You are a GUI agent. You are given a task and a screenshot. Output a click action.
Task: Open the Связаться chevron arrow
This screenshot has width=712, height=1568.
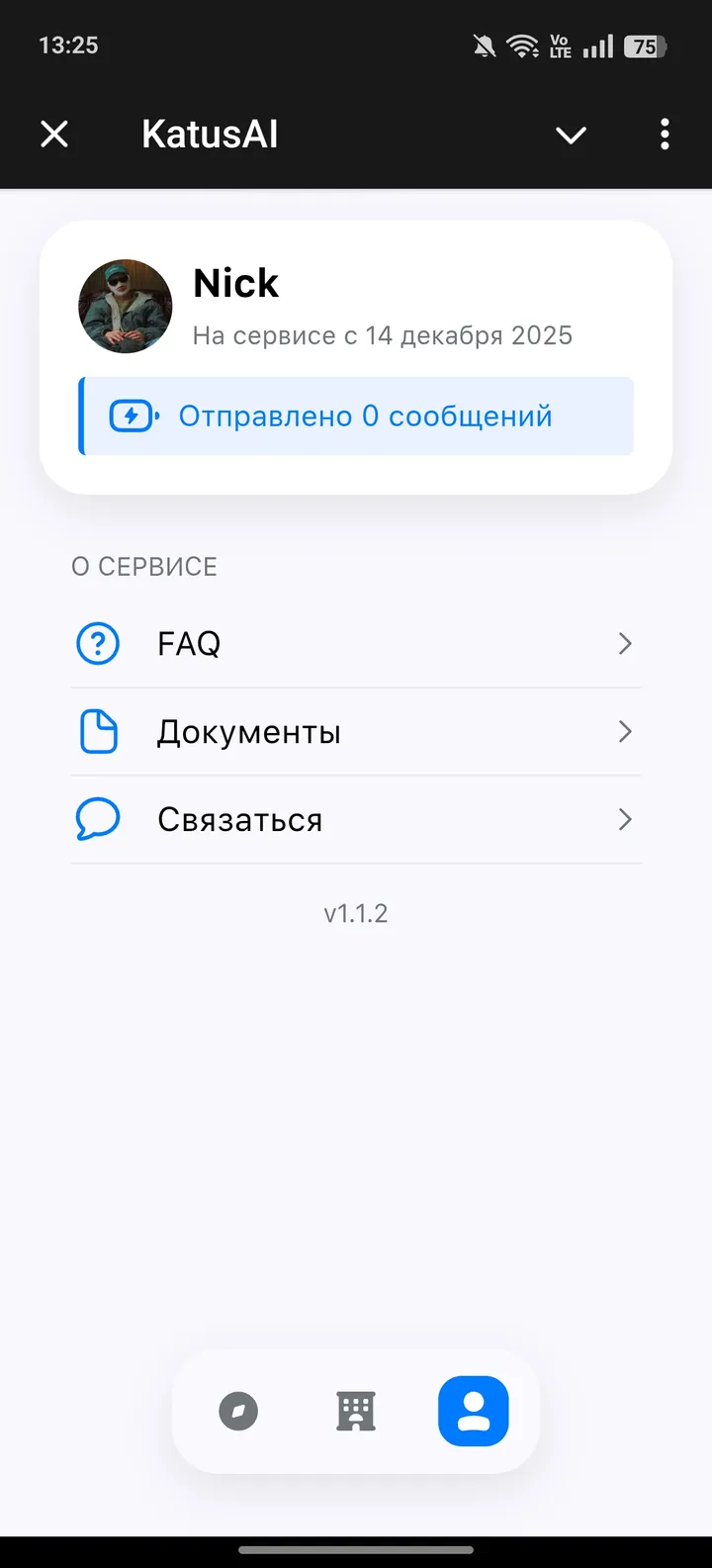[624, 819]
